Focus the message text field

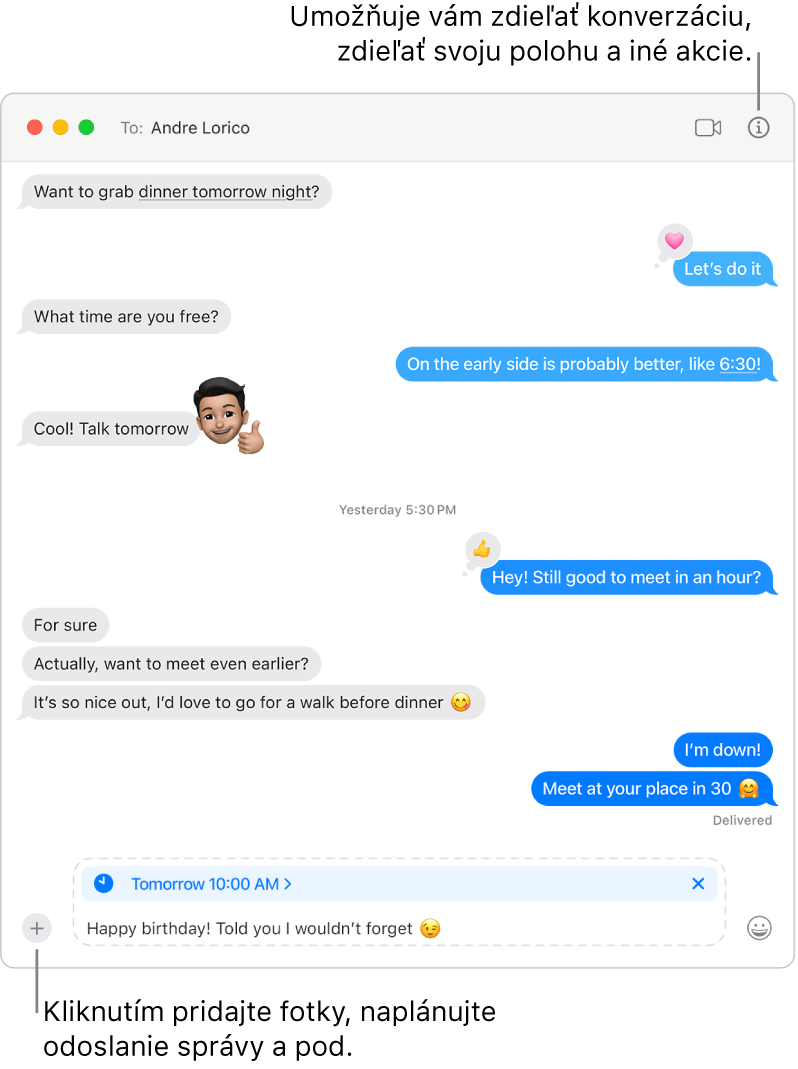coord(580,928)
